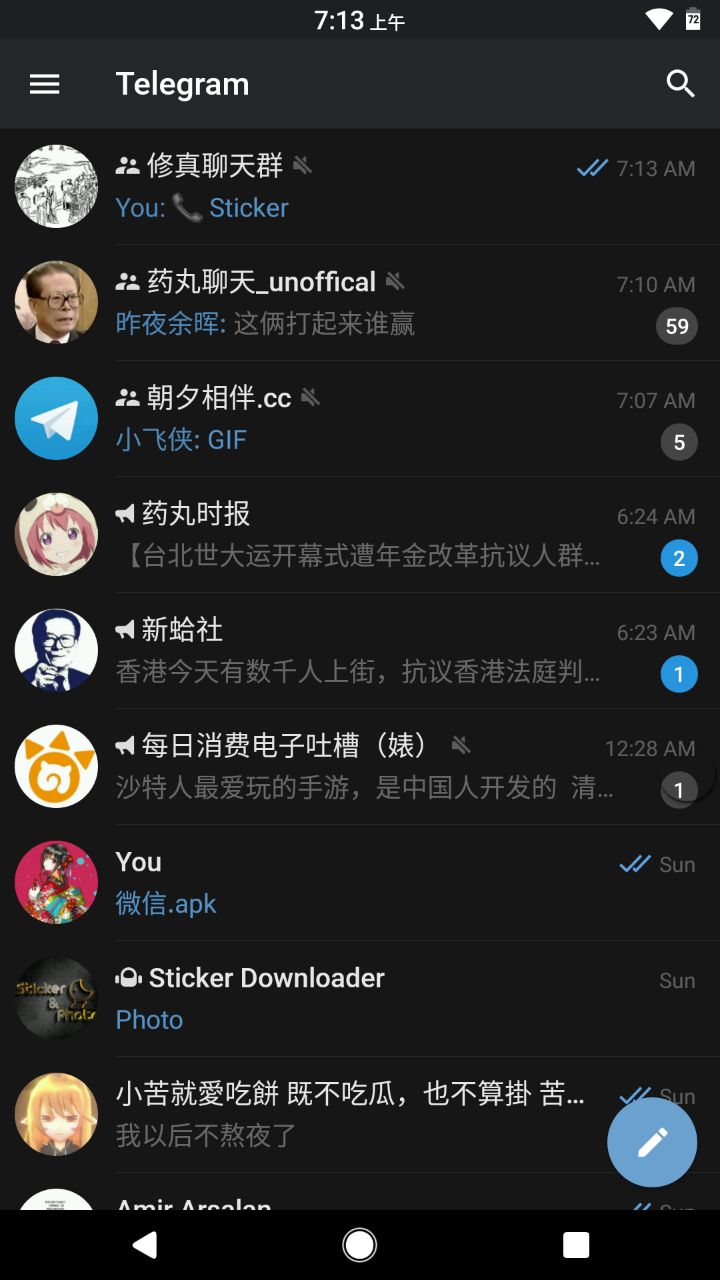Search chats with the magnifier icon
This screenshot has width=720, height=1280.
click(x=680, y=85)
